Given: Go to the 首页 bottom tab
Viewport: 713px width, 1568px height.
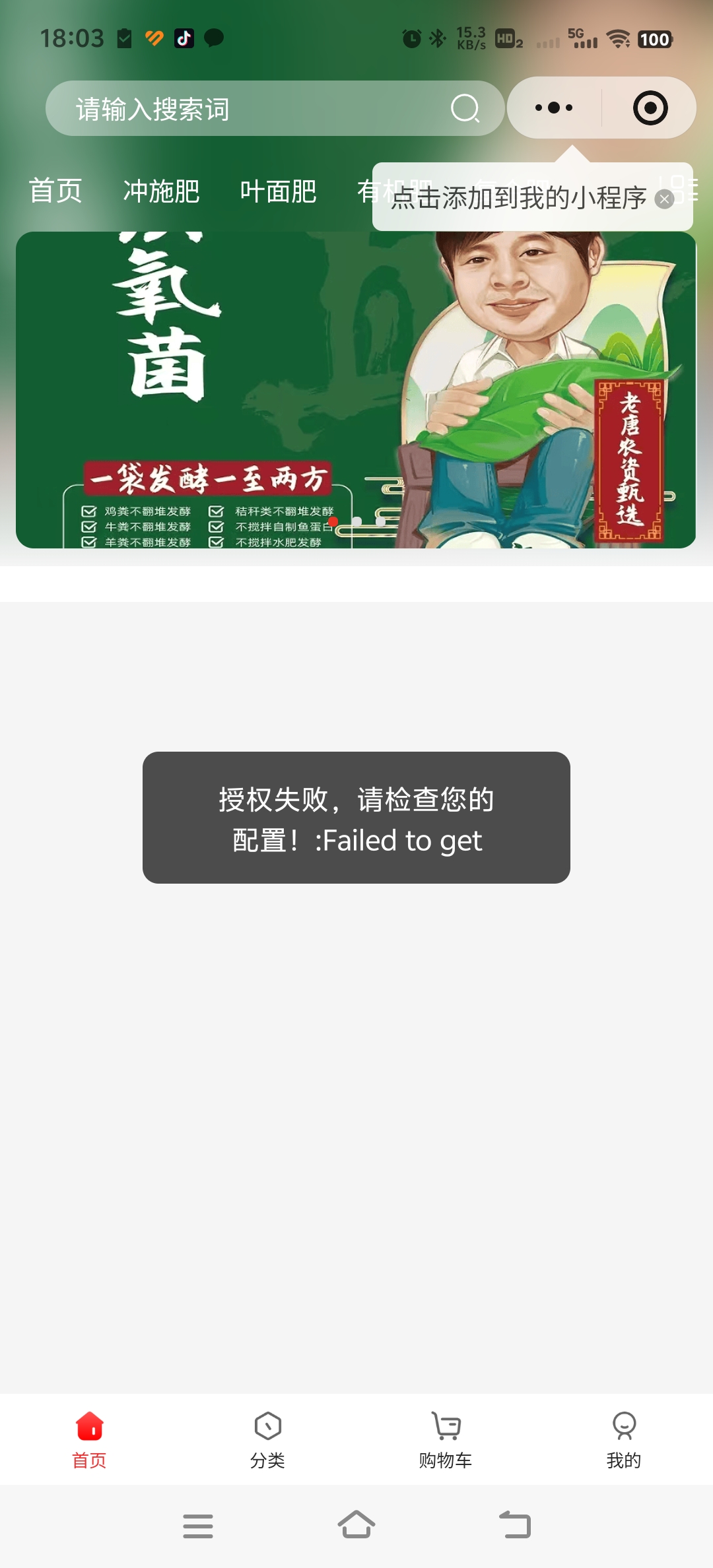Looking at the screenshot, I should pyautogui.click(x=89, y=1440).
